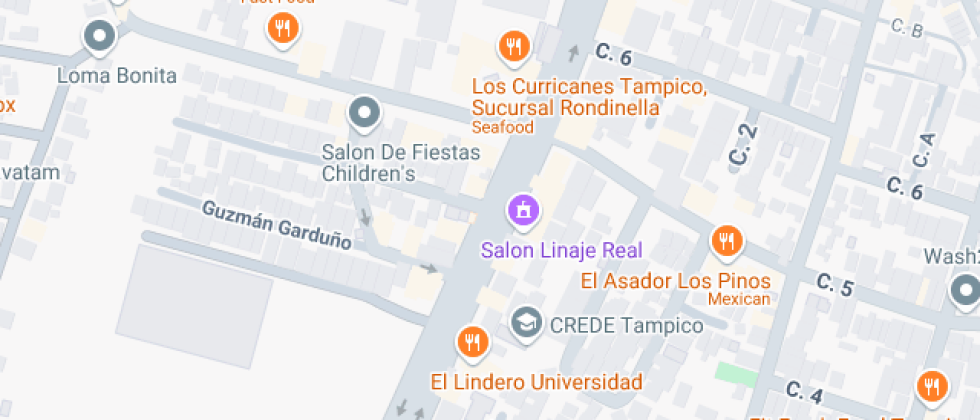Tap the CREDE Tampico school marker
The height and width of the screenshot is (420, 980).
pyautogui.click(x=524, y=322)
